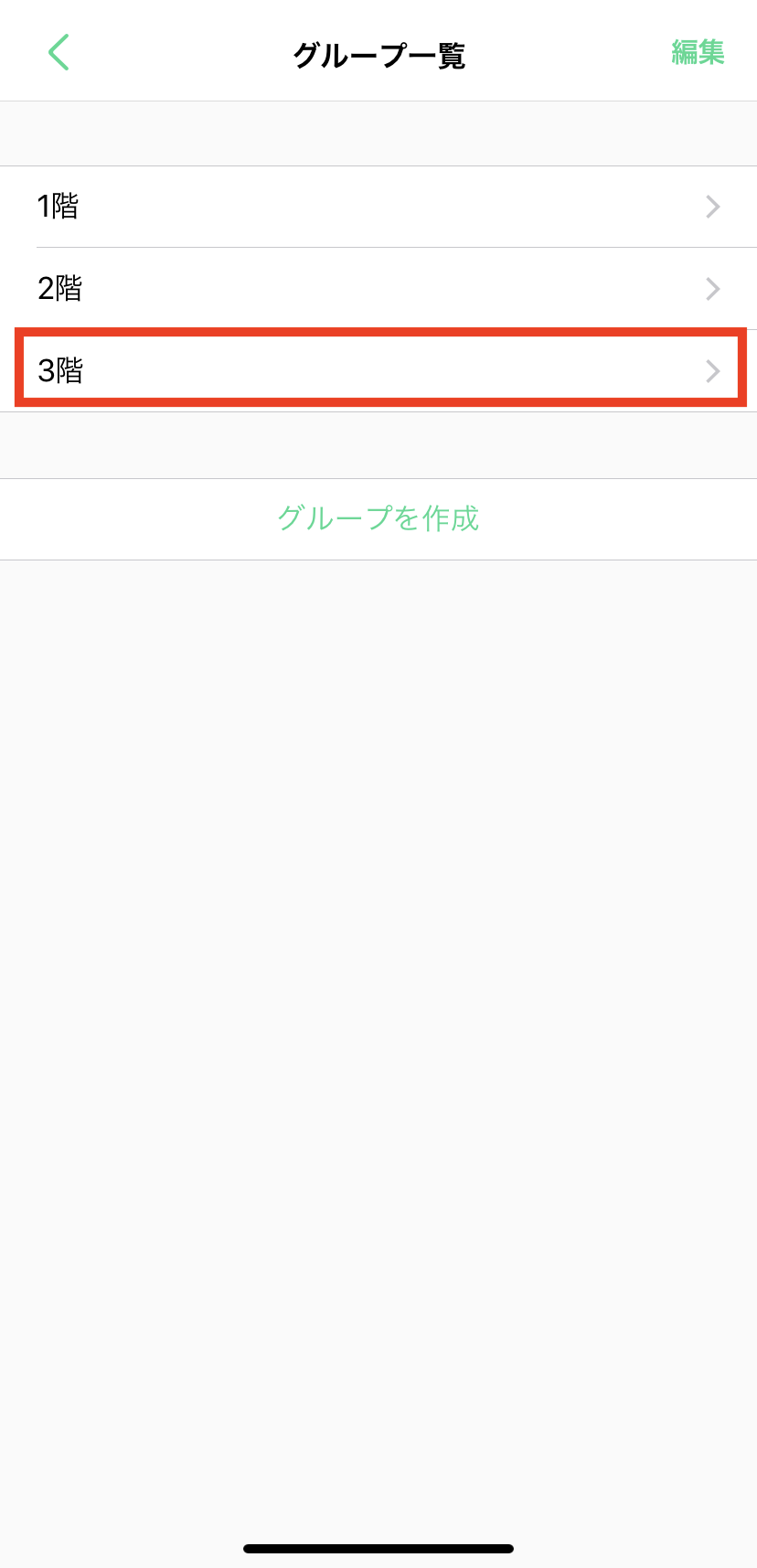Screen dimensions: 757x1568
Task: Open the 2階 group
Action: (x=378, y=289)
